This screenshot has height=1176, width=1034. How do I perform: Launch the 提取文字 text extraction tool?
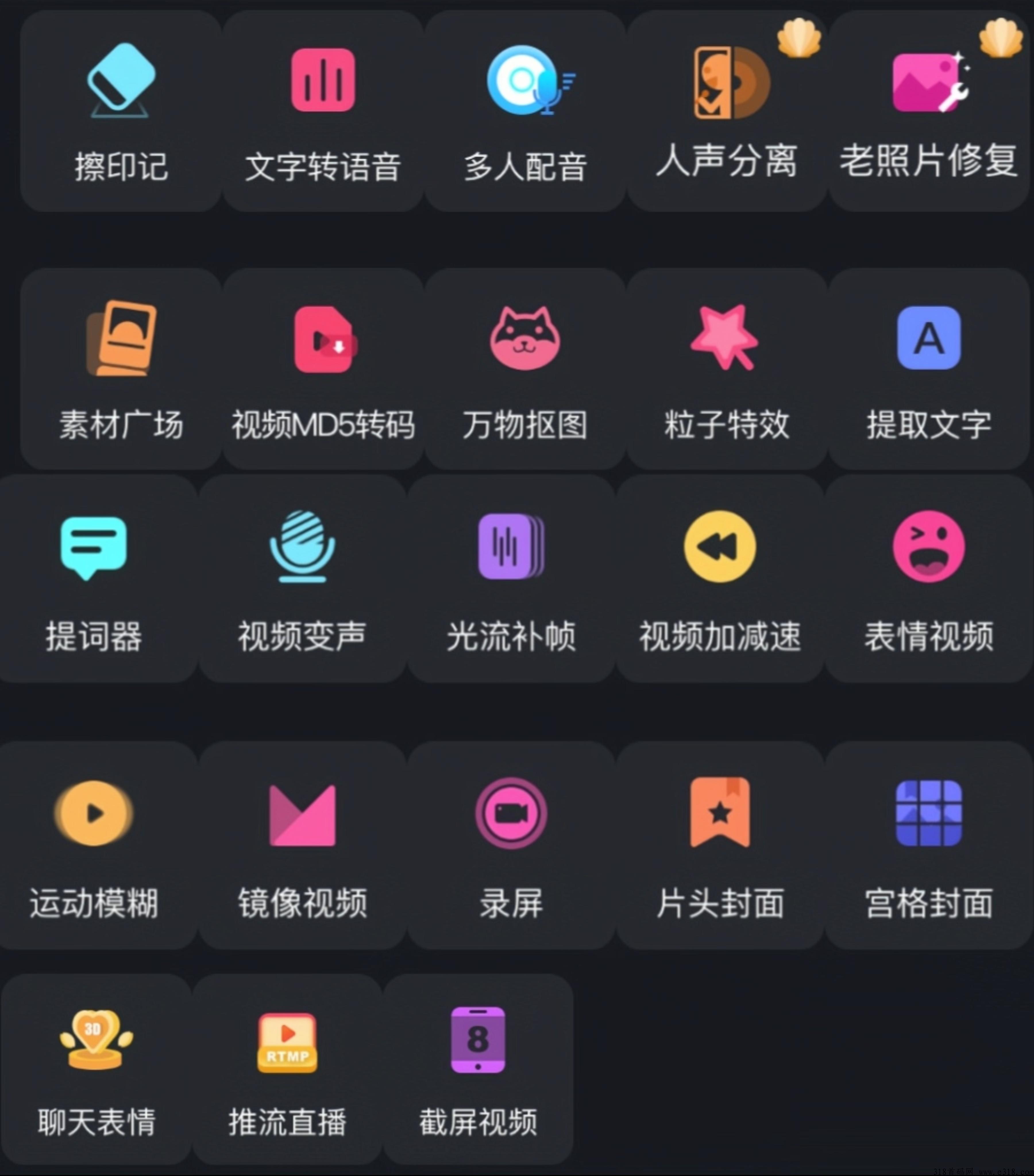pyautogui.click(x=928, y=368)
